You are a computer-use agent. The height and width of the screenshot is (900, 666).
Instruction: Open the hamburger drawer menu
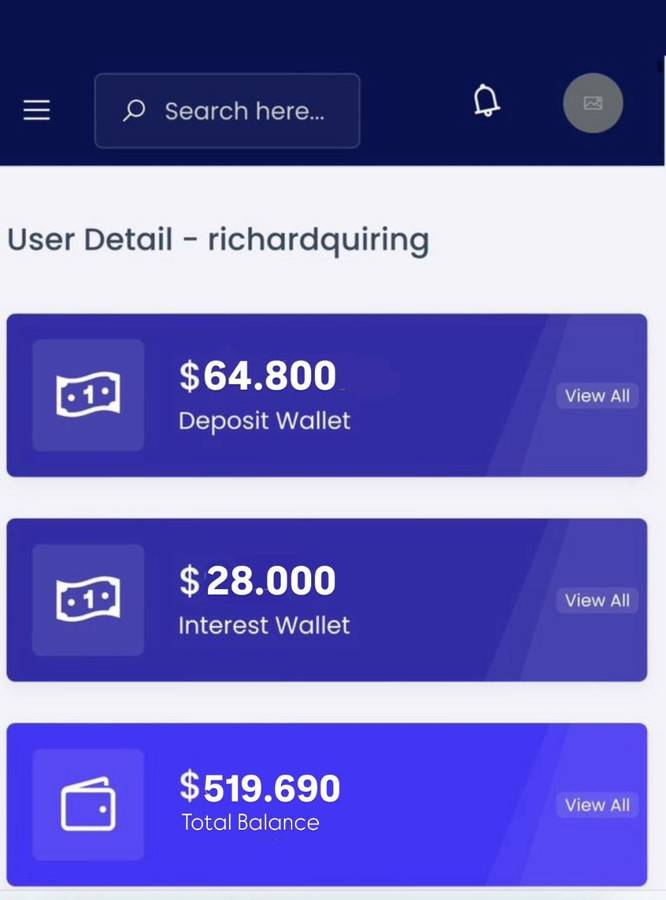36,111
